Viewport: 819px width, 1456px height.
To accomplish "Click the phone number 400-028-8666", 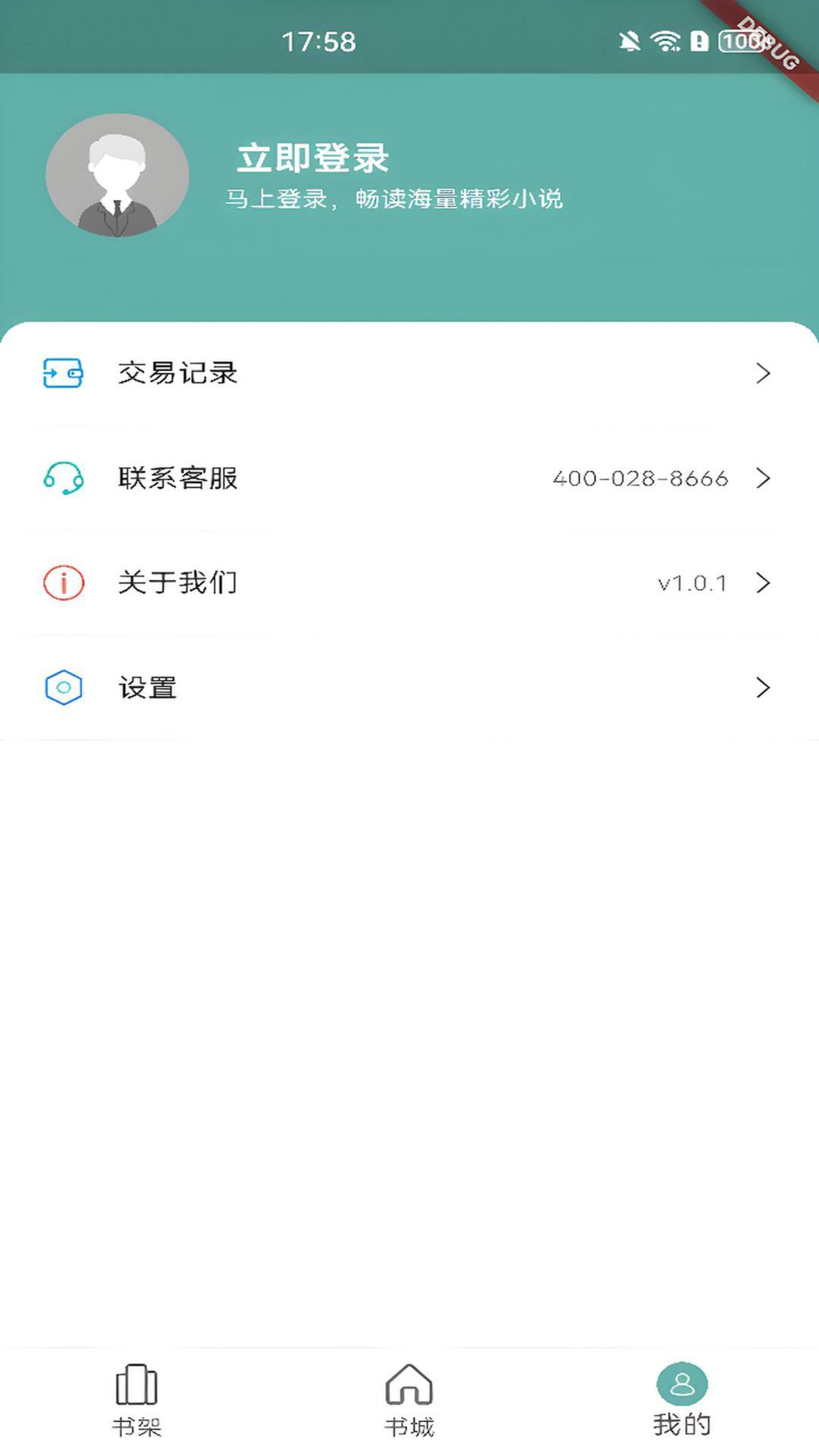I will 641,479.
